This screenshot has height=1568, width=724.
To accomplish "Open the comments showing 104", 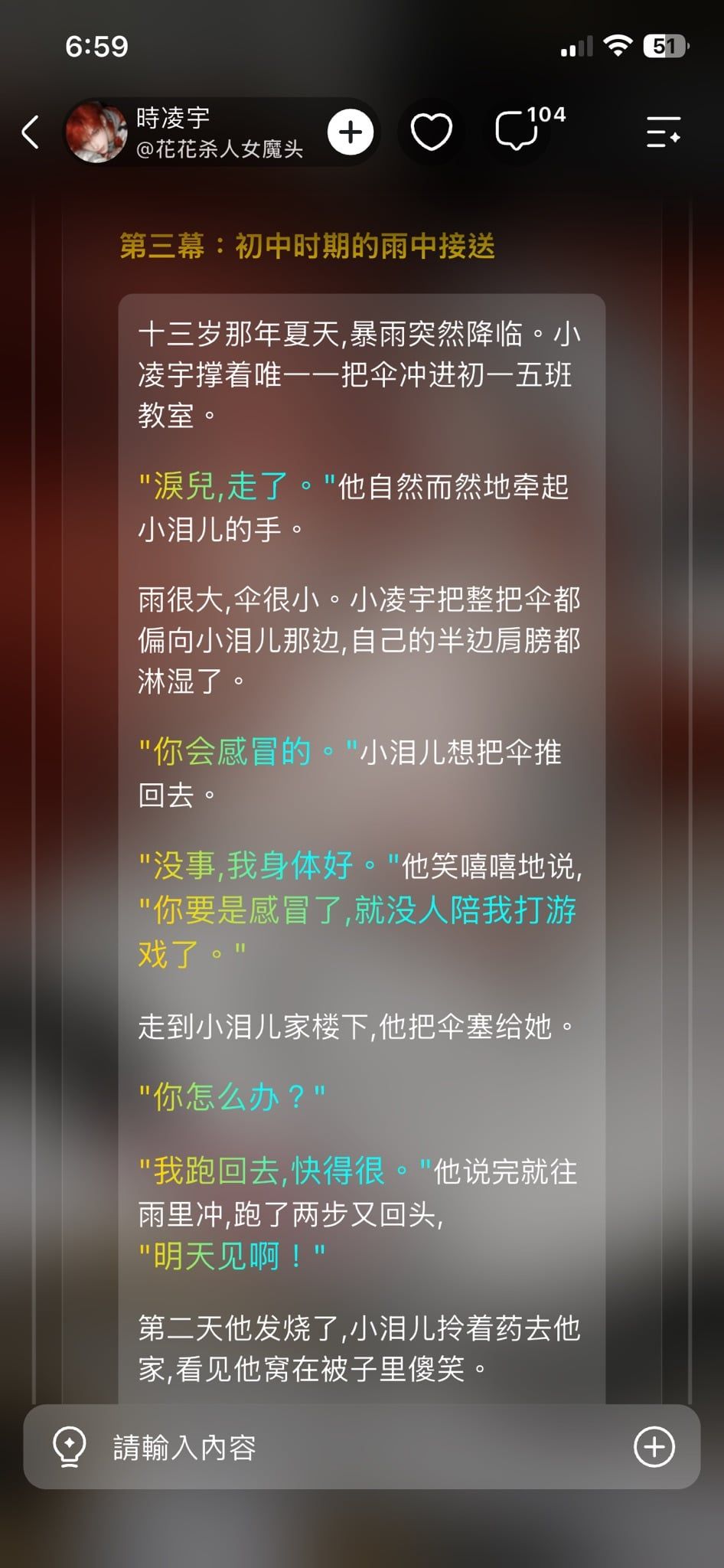I will [x=528, y=129].
